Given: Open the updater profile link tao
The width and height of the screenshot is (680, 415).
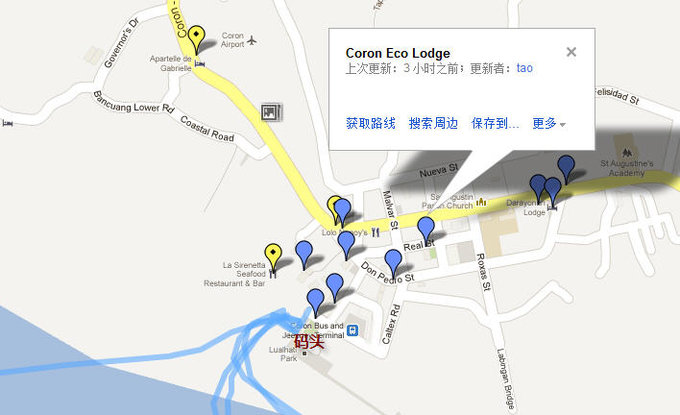Looking at the screenshot, I should pos(524,69).
